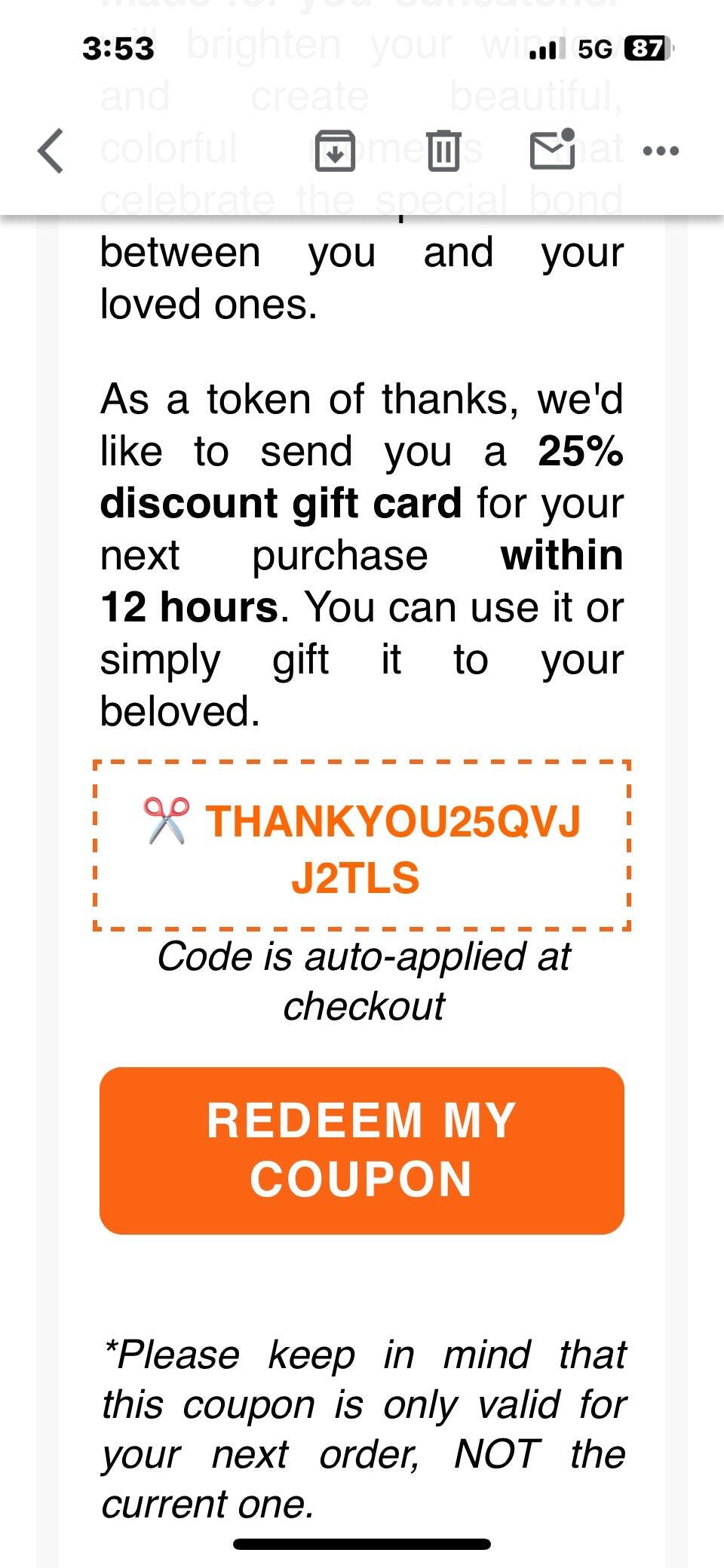
Task: Archive this email
Action: coord(335,151)
